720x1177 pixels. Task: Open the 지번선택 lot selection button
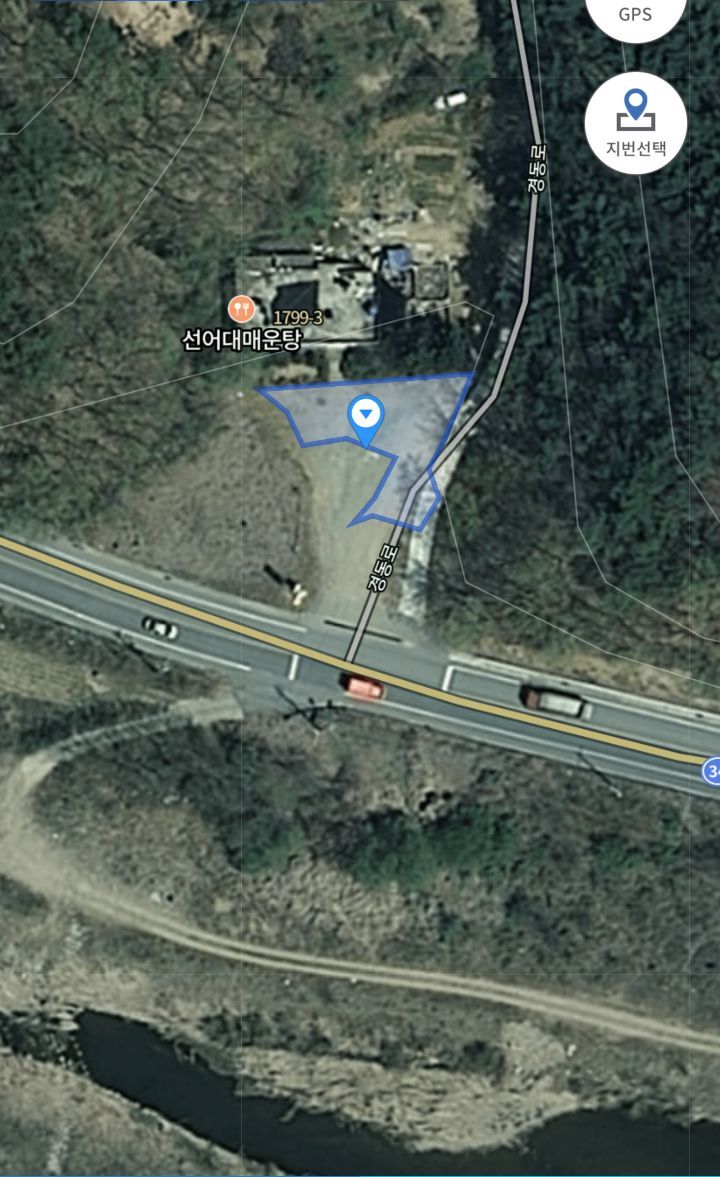(x=635, y=123)
